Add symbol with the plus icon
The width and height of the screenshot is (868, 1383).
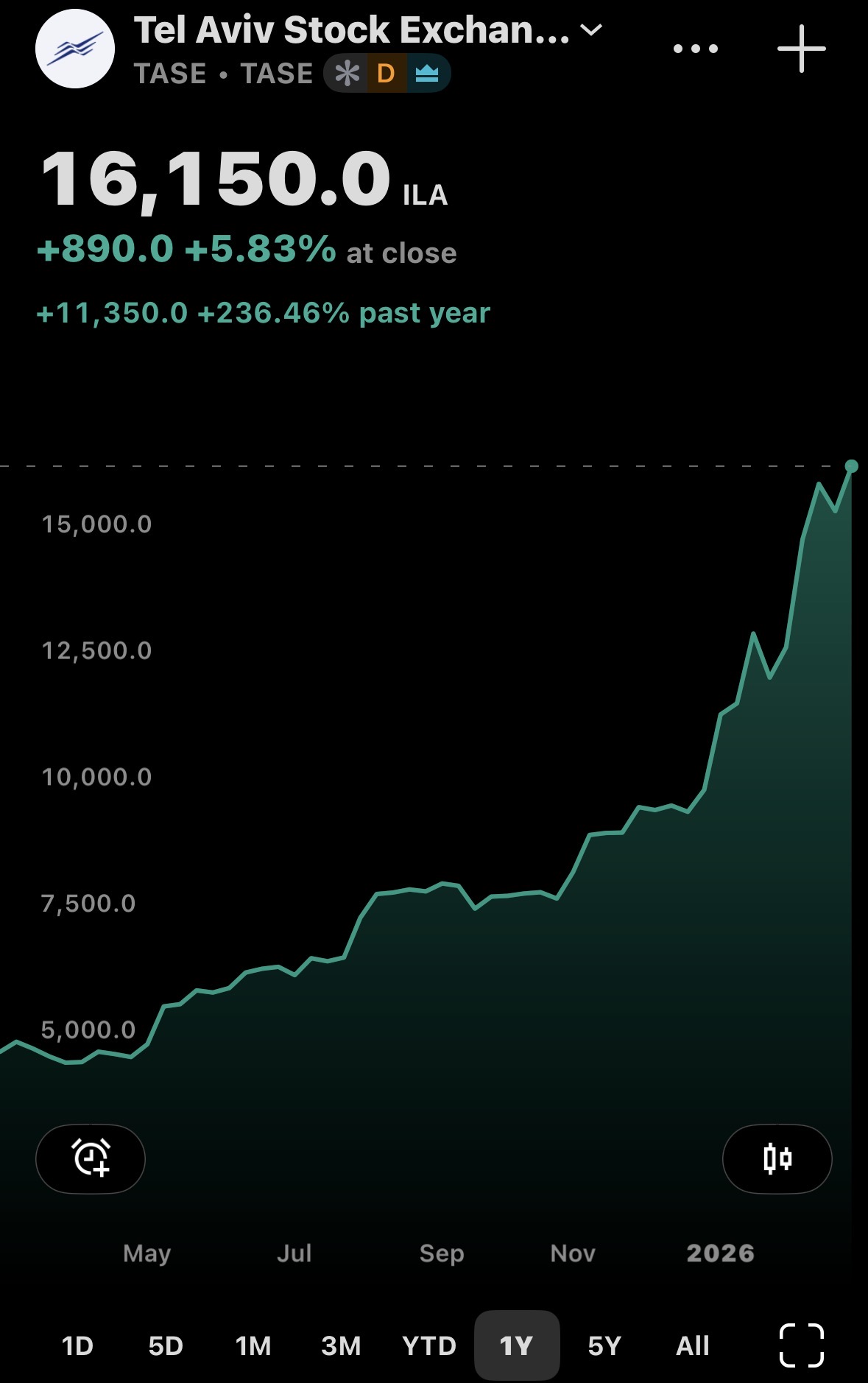pyautogui.click(x=801, y=49)
